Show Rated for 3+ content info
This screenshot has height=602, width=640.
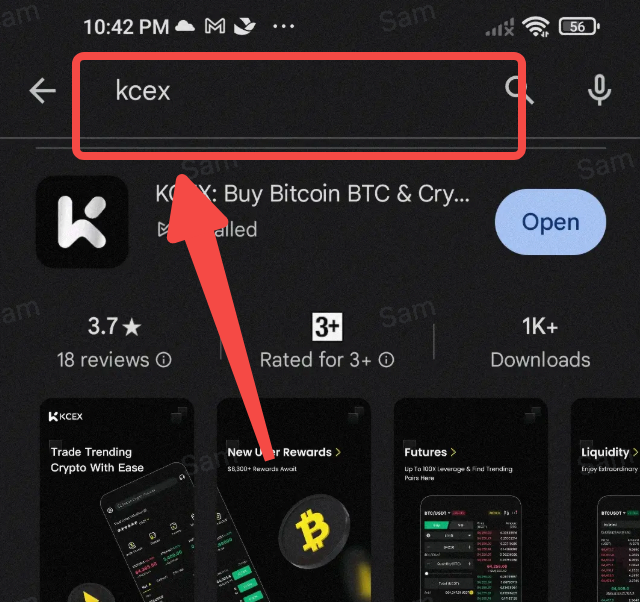point(327,342)
